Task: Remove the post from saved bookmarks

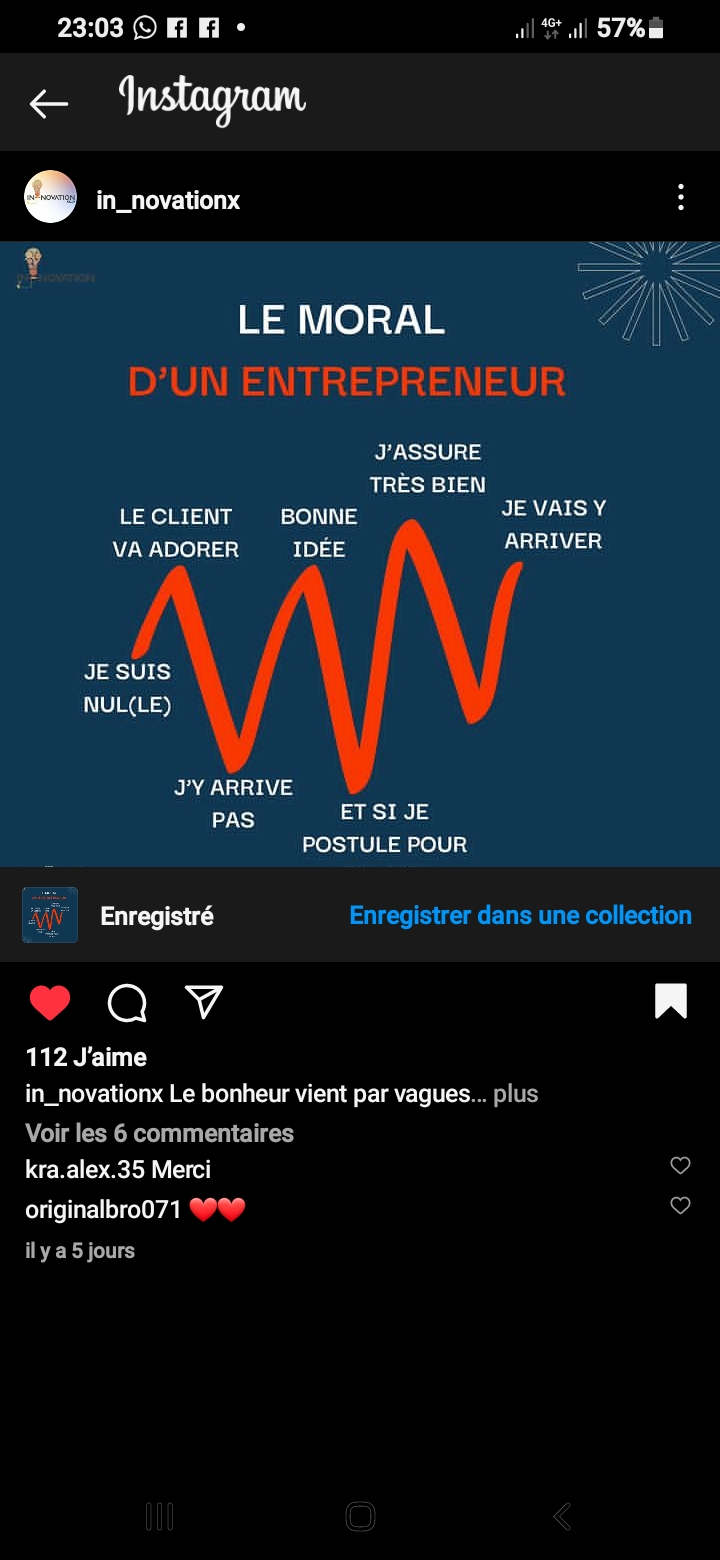Action: (x=671, y=1001)
